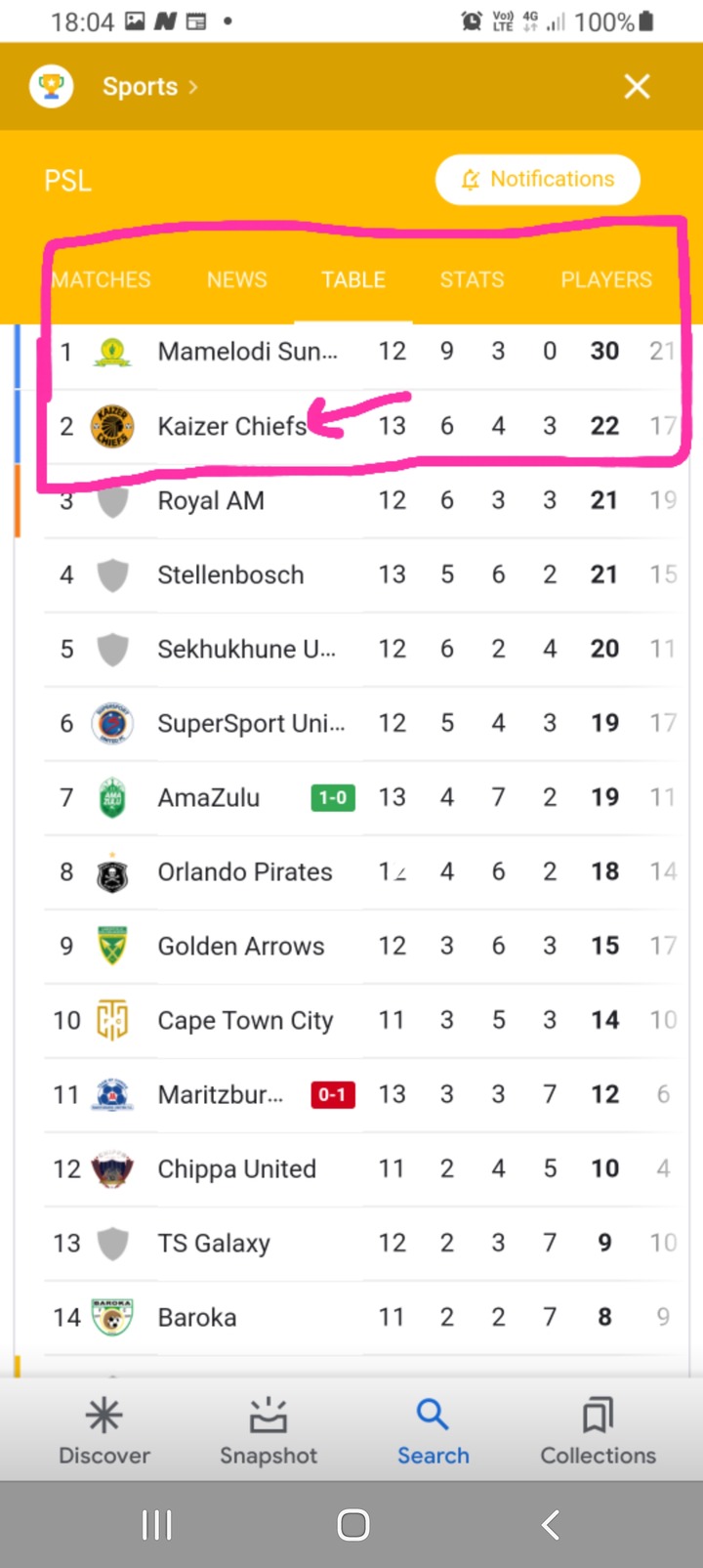View Stellenbosch team details
This screenshot has height=1568, width=703.
363,574
